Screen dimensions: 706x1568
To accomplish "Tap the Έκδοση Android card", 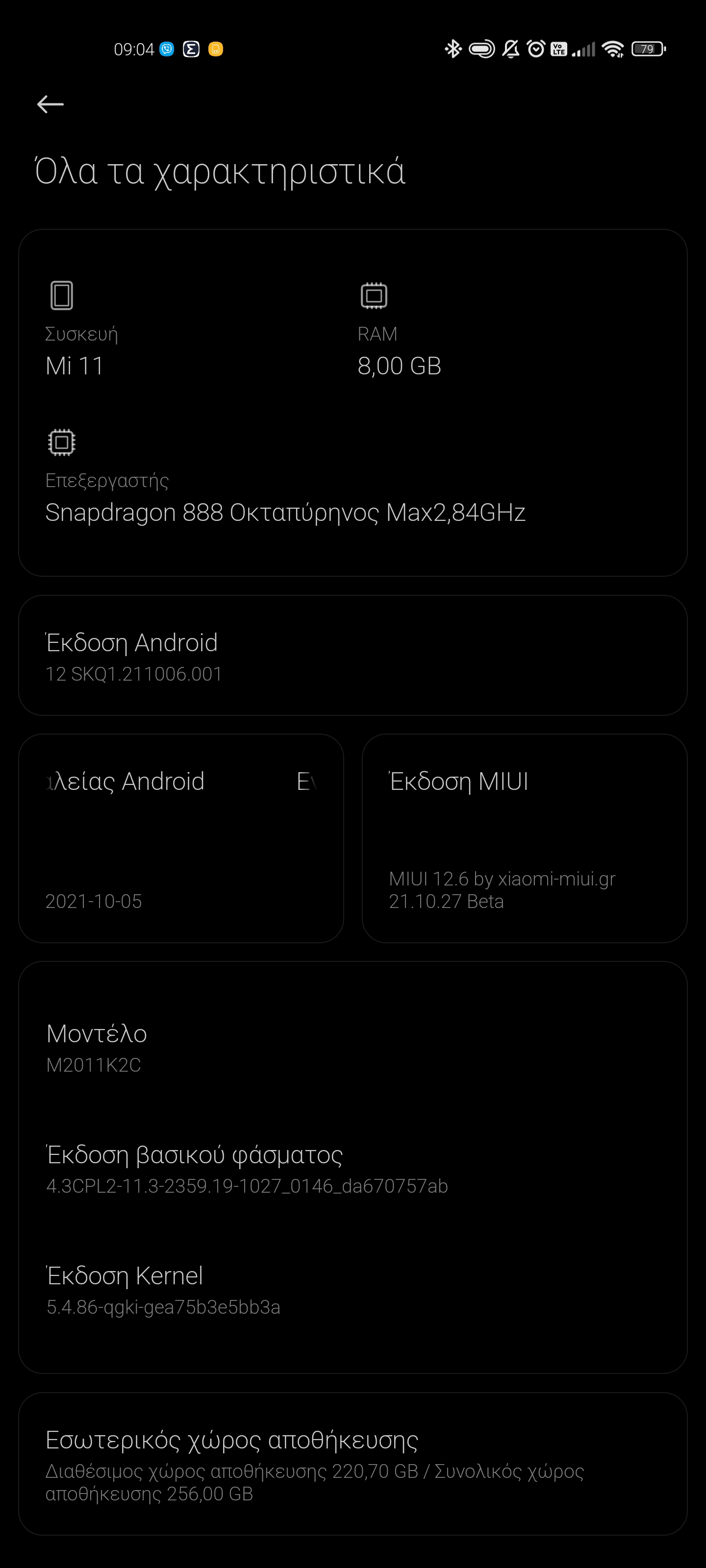I will (x=353, y=655).
